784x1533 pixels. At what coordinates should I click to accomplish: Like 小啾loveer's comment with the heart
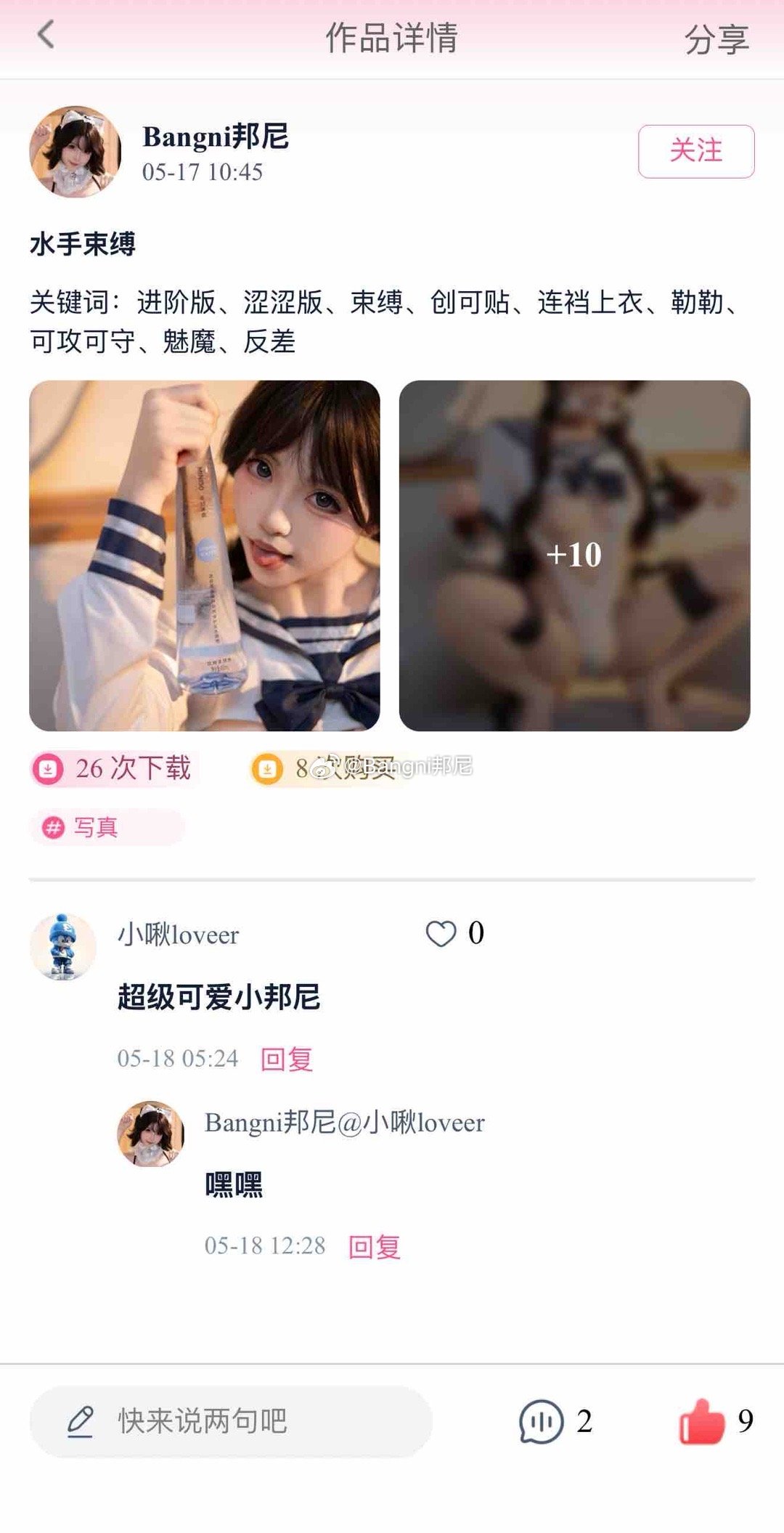[x=441, y=934]
